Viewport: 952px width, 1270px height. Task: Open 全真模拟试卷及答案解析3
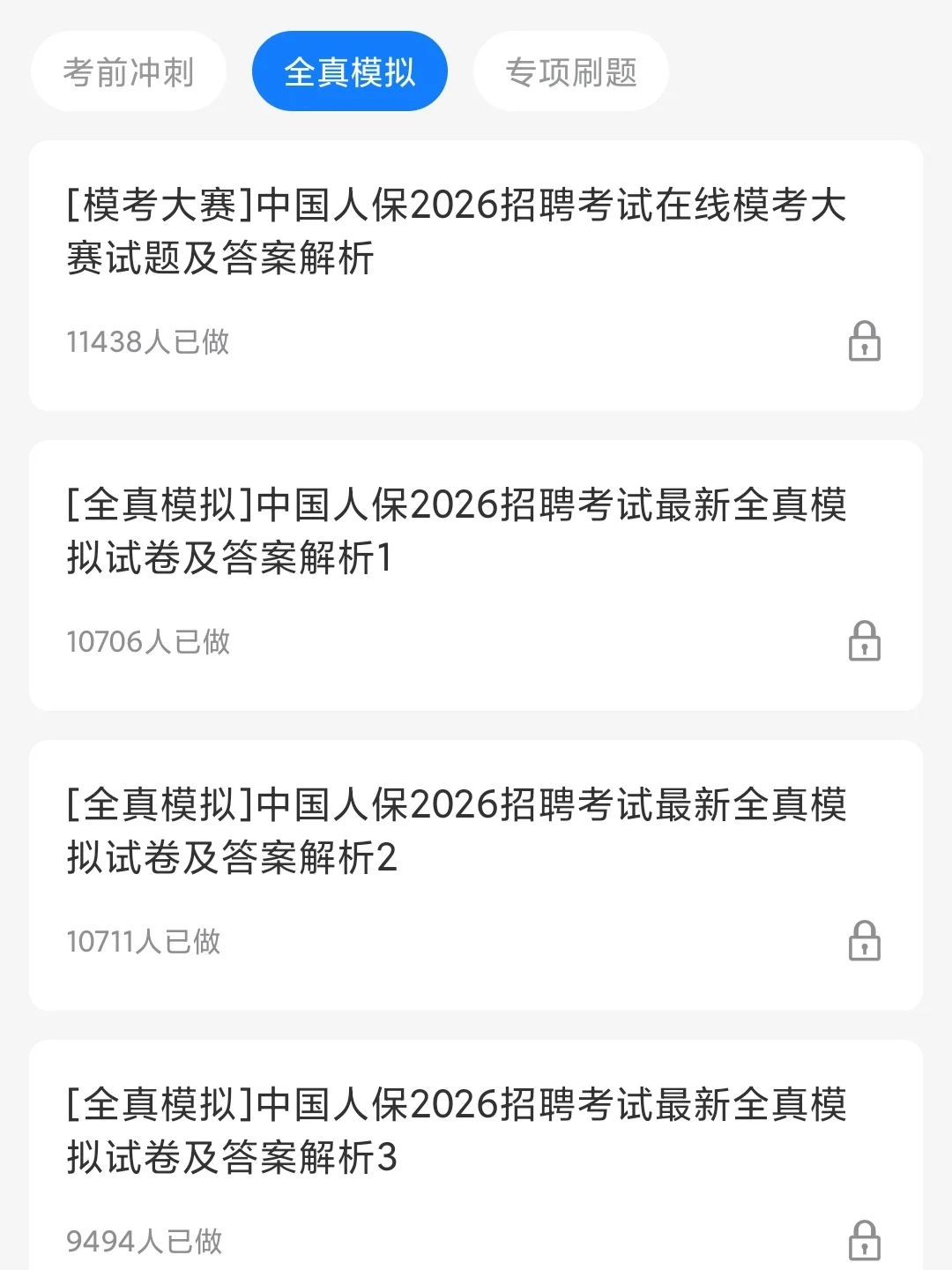click(457, 1131)
